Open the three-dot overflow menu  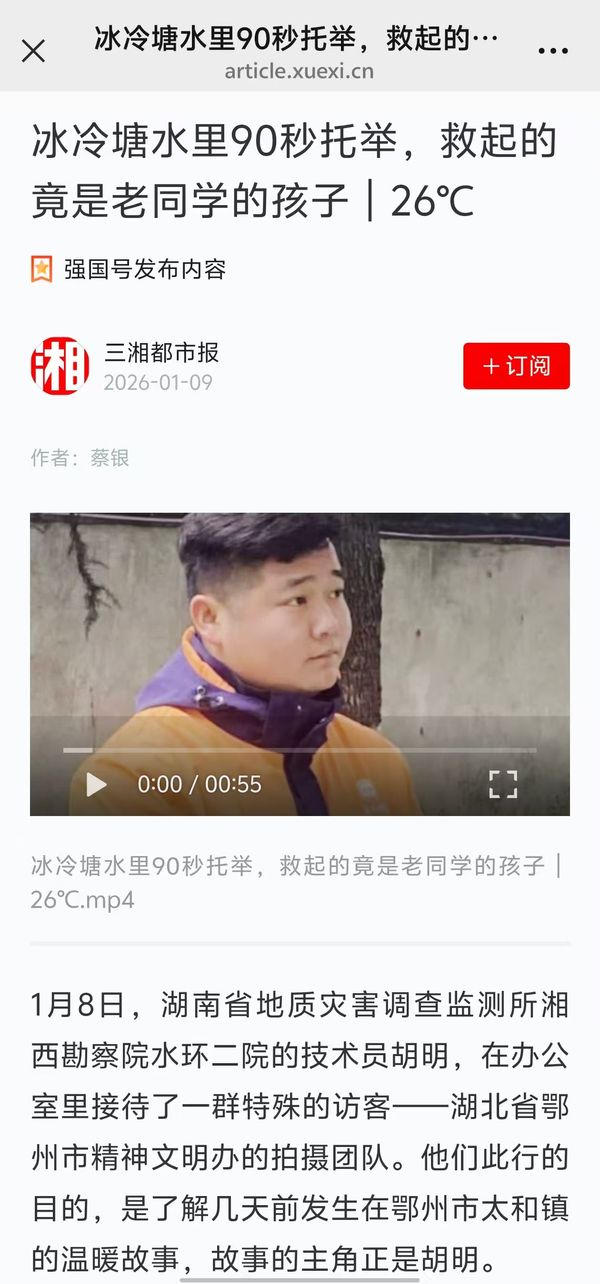tap(553, 51)
